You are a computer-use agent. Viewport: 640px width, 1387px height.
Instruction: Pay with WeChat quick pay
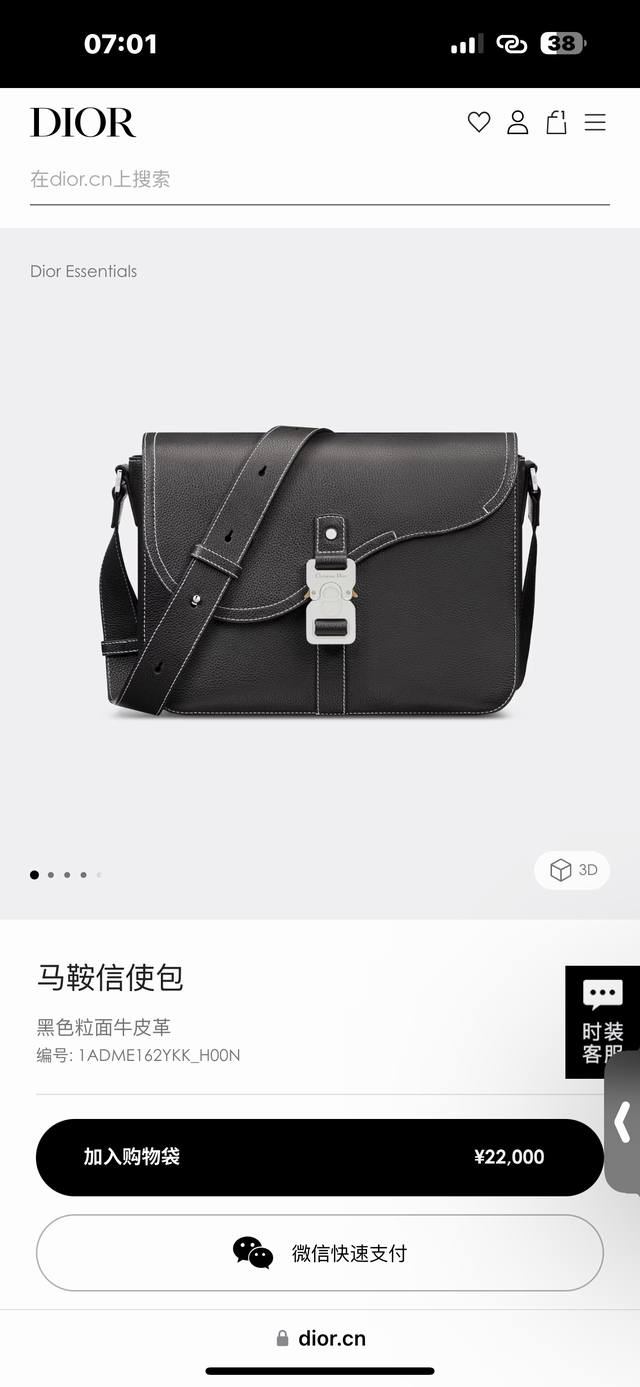319,1253
